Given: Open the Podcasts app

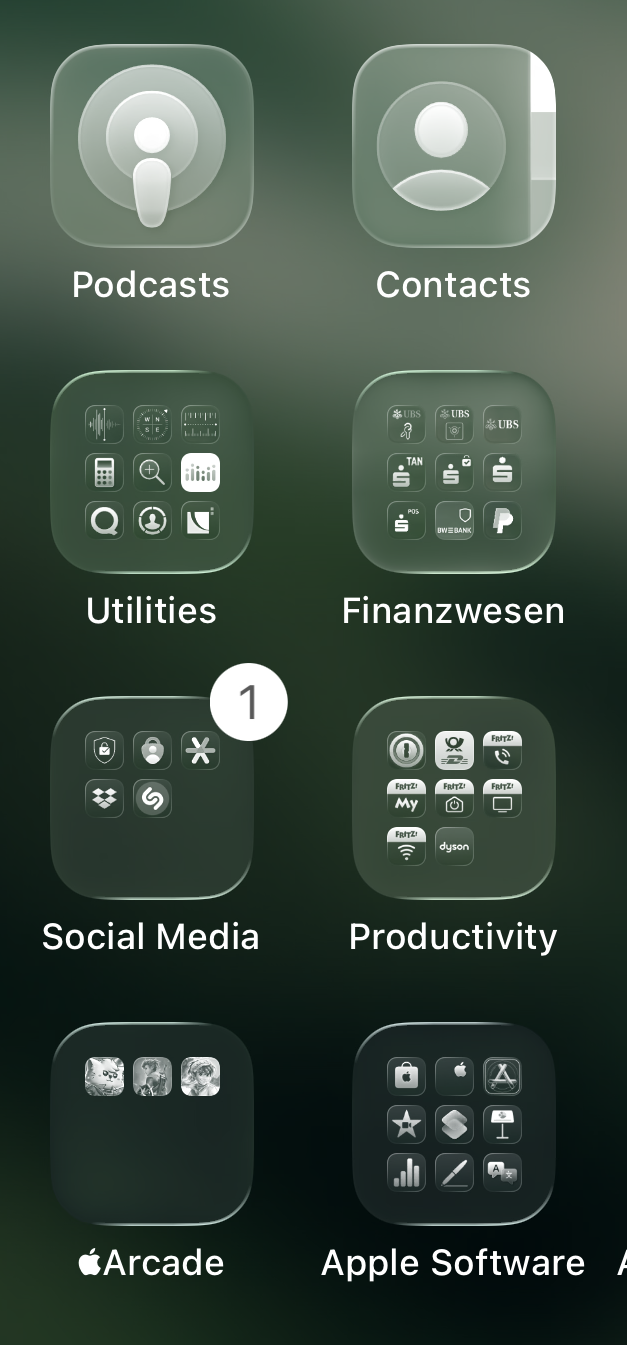Looking at the screenshot, I should 152,146.
